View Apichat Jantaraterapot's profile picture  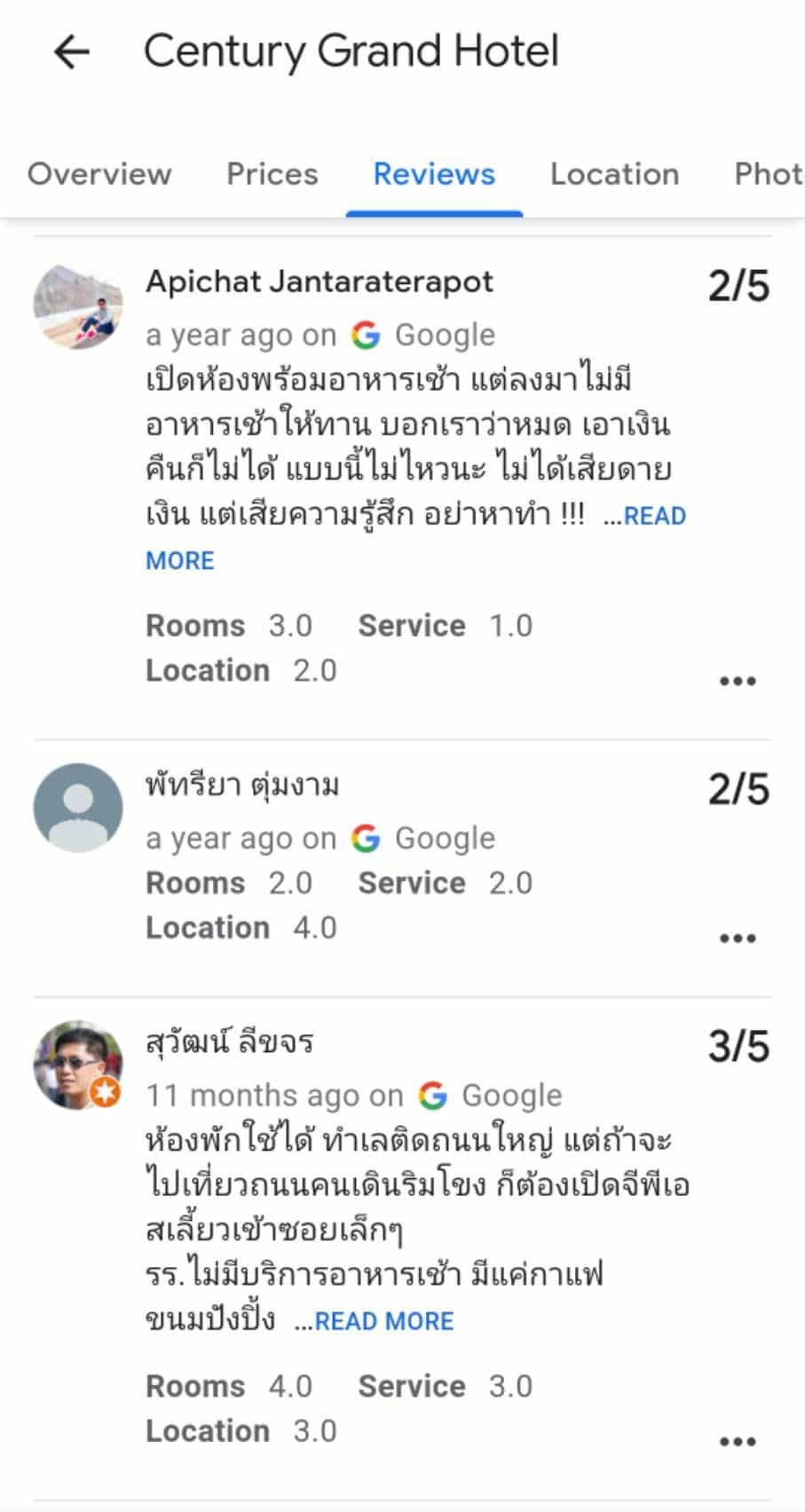(x=78, y=306)
